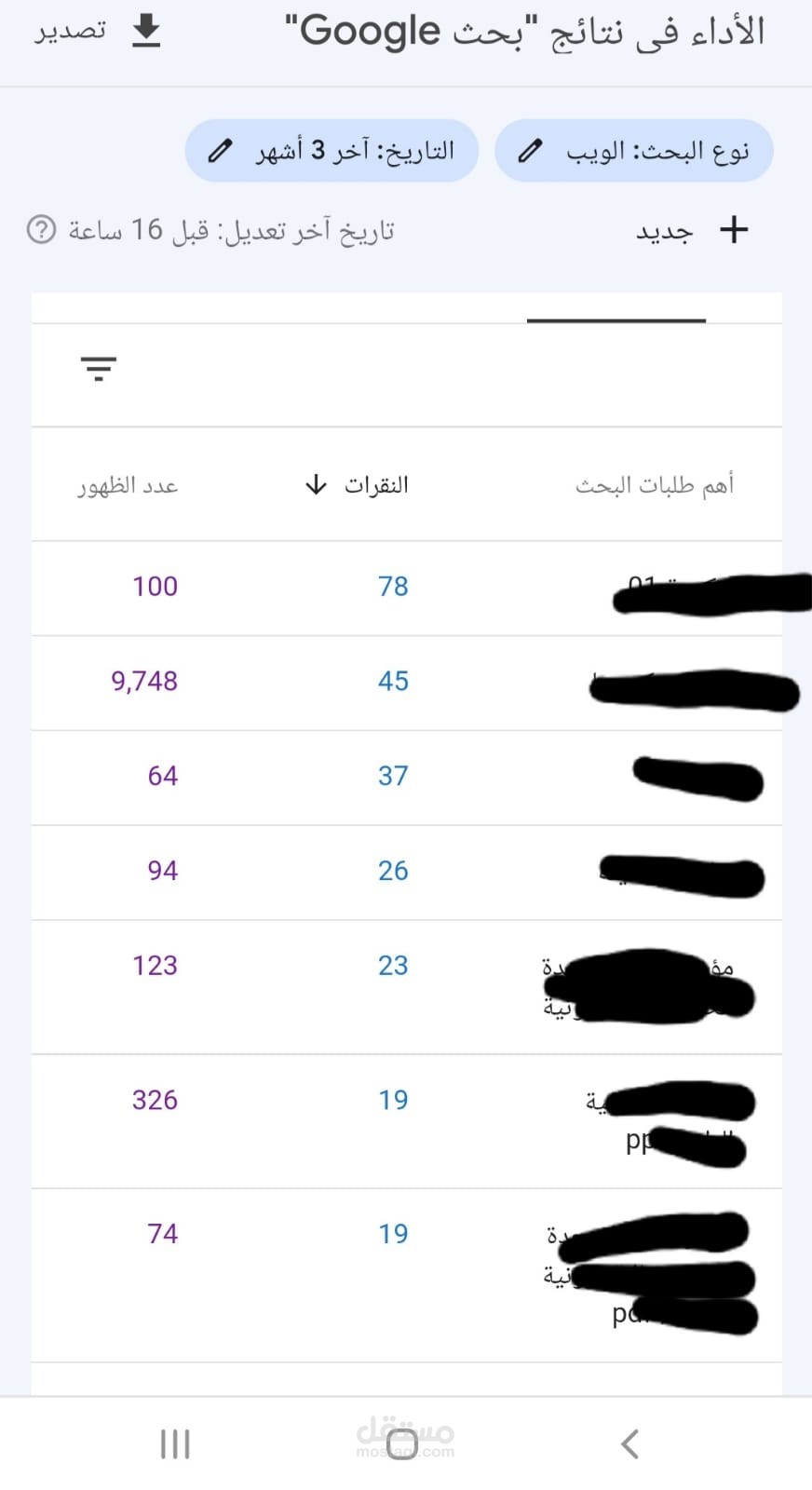812x1490 pixels.
Task: Open the query row with 26 clicks
Action: pyautogui.click(x=407, y=874)
